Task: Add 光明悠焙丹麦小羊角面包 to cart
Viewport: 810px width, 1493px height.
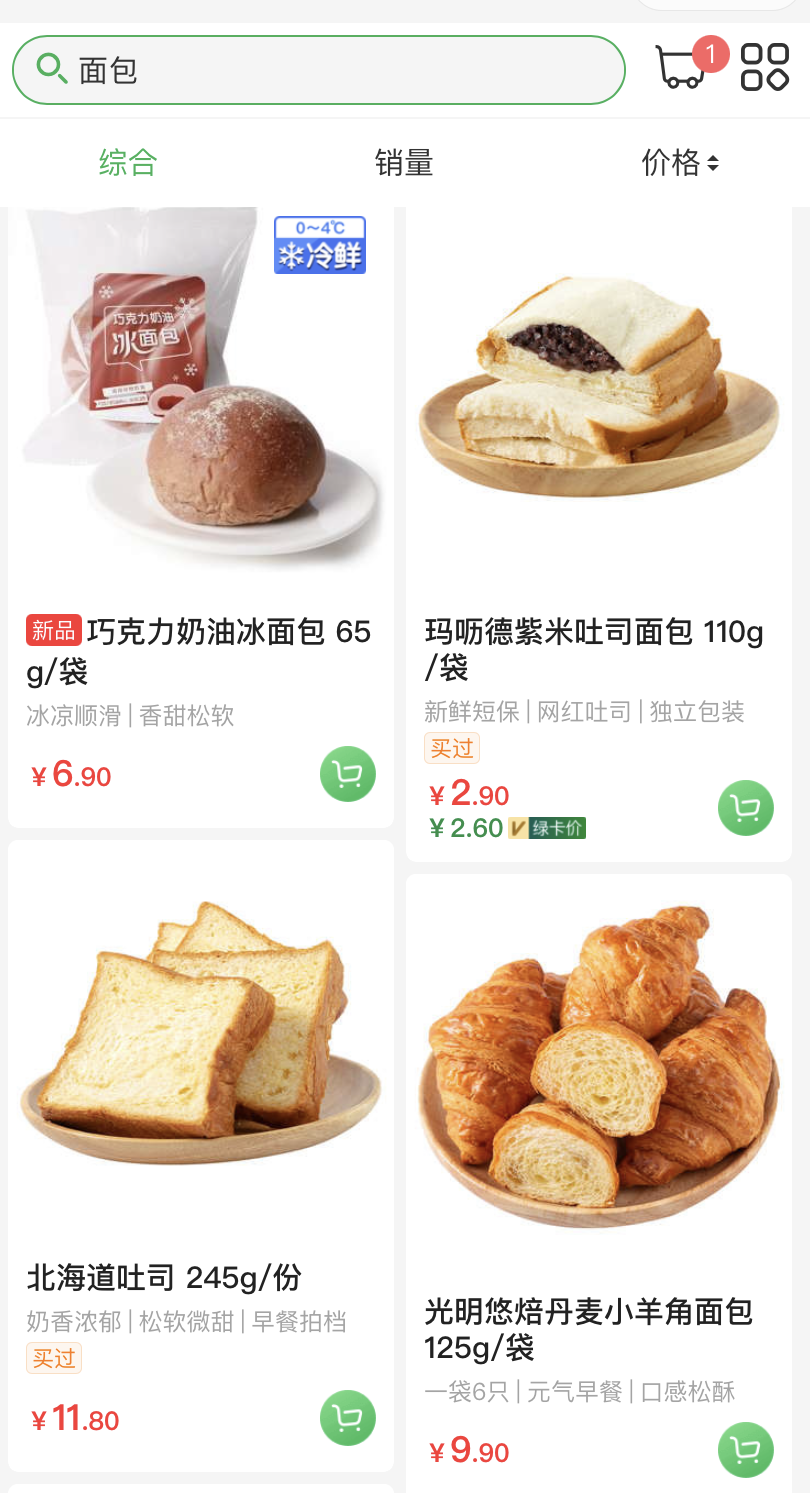Action: 746,1450
